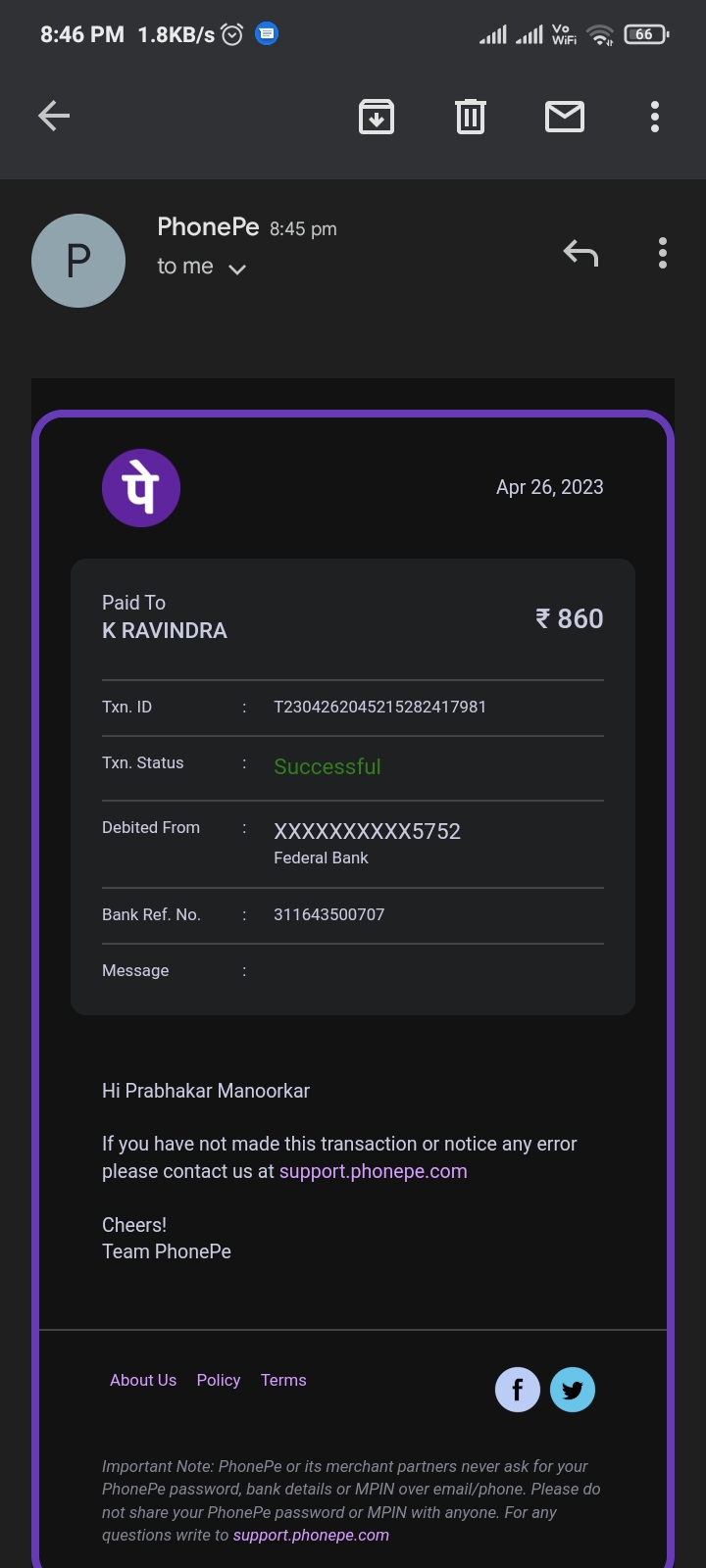This screenshot has height=1568, width=706.
Task: Visit PhonePe's Facebook page
Action: tap(518, 1390)
